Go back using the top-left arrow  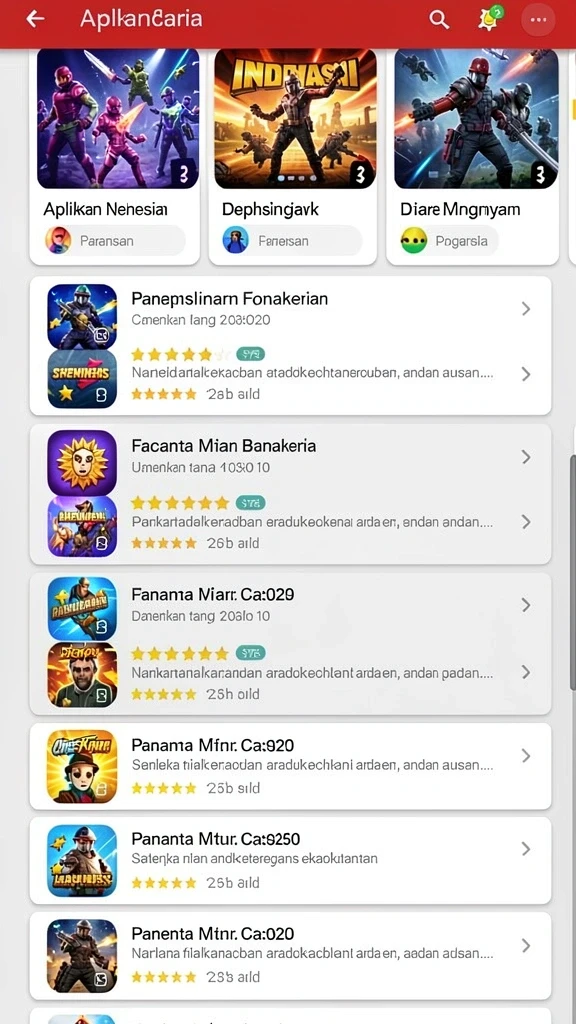coord(35,19)
